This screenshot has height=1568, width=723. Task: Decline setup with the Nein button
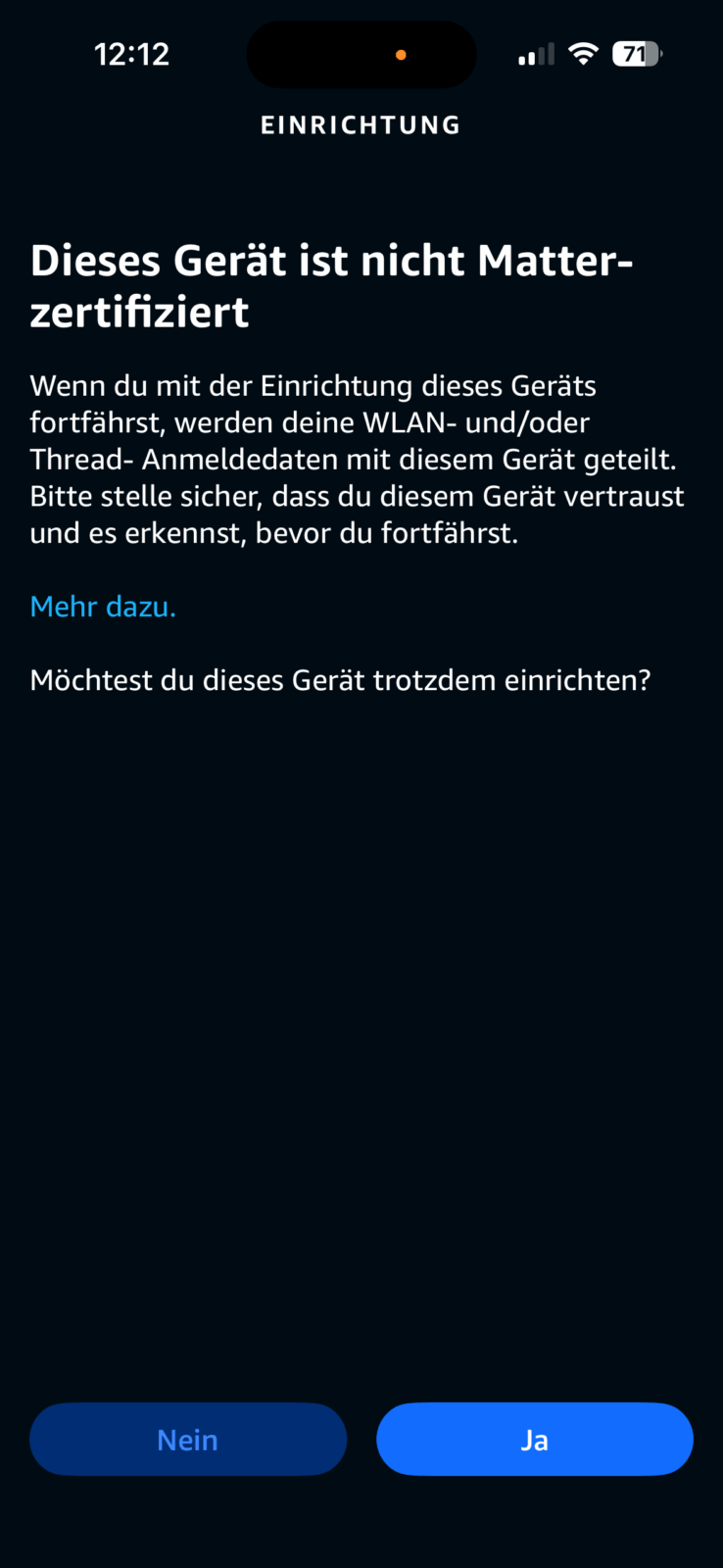point(188,1439)
